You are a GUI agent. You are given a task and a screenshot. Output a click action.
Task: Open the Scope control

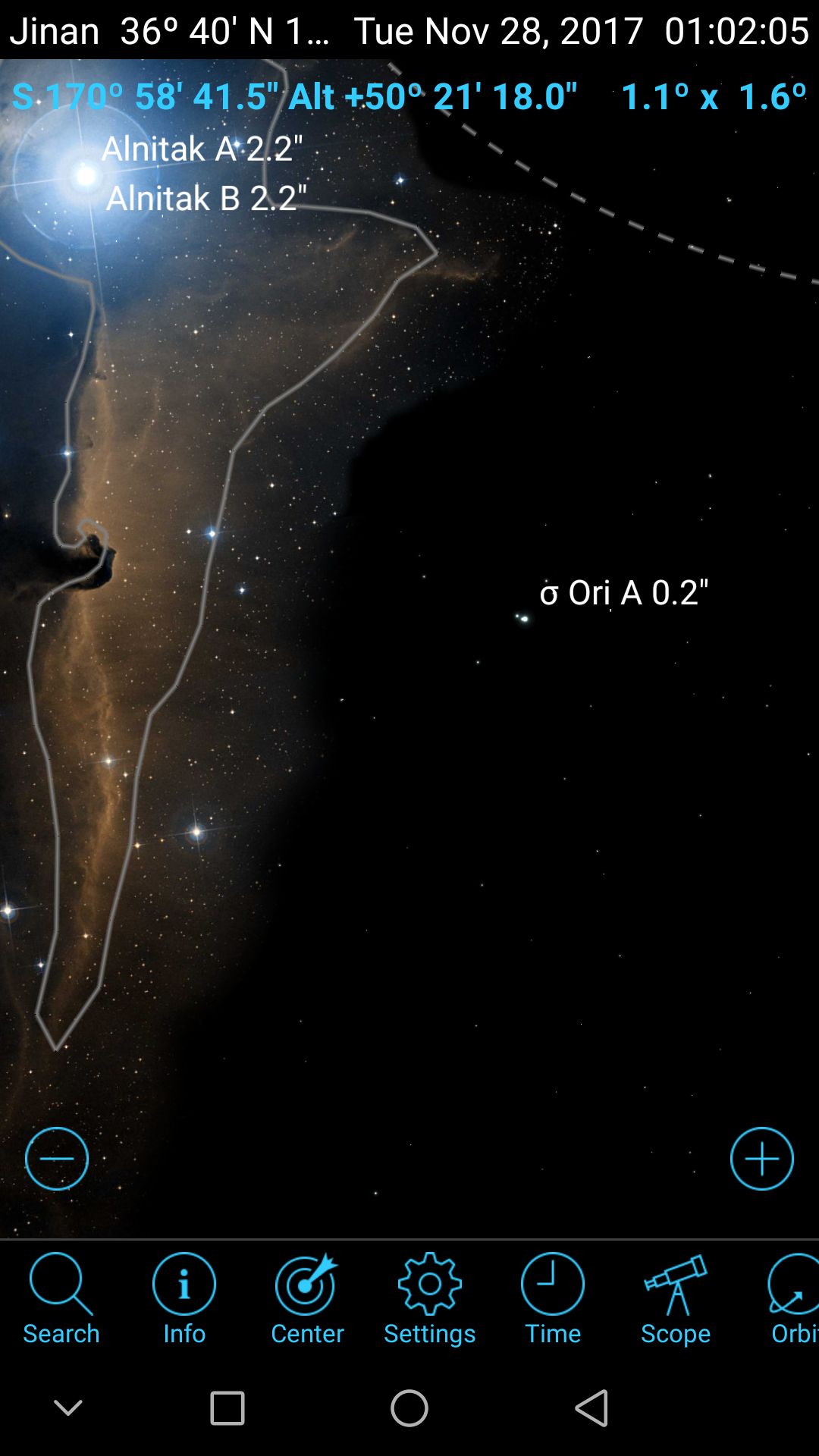tap(675, 1298)
